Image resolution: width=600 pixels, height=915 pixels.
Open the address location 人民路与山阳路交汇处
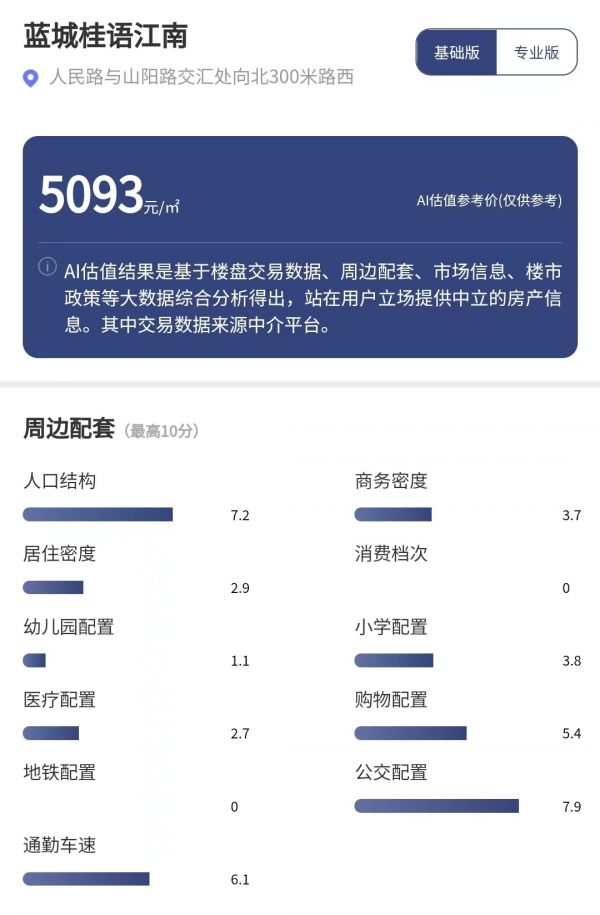pos(200,77)
